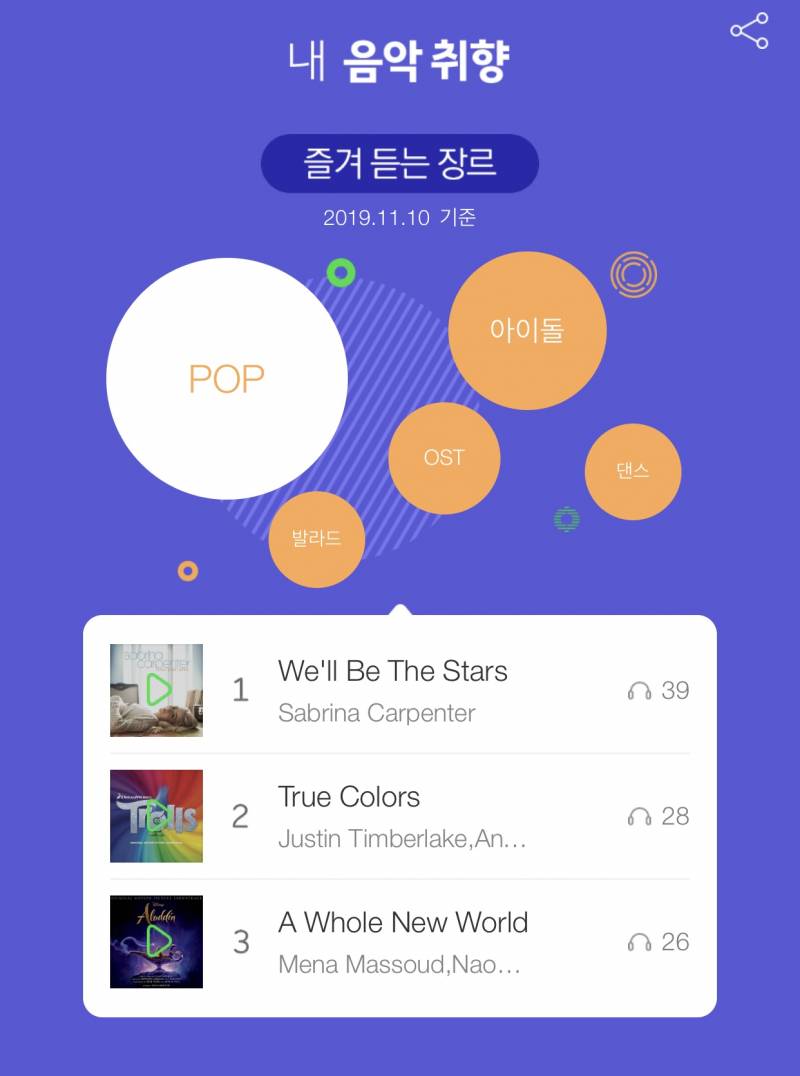
Task: Select the 발라드 genre bubble
Action: coord(316,540)
